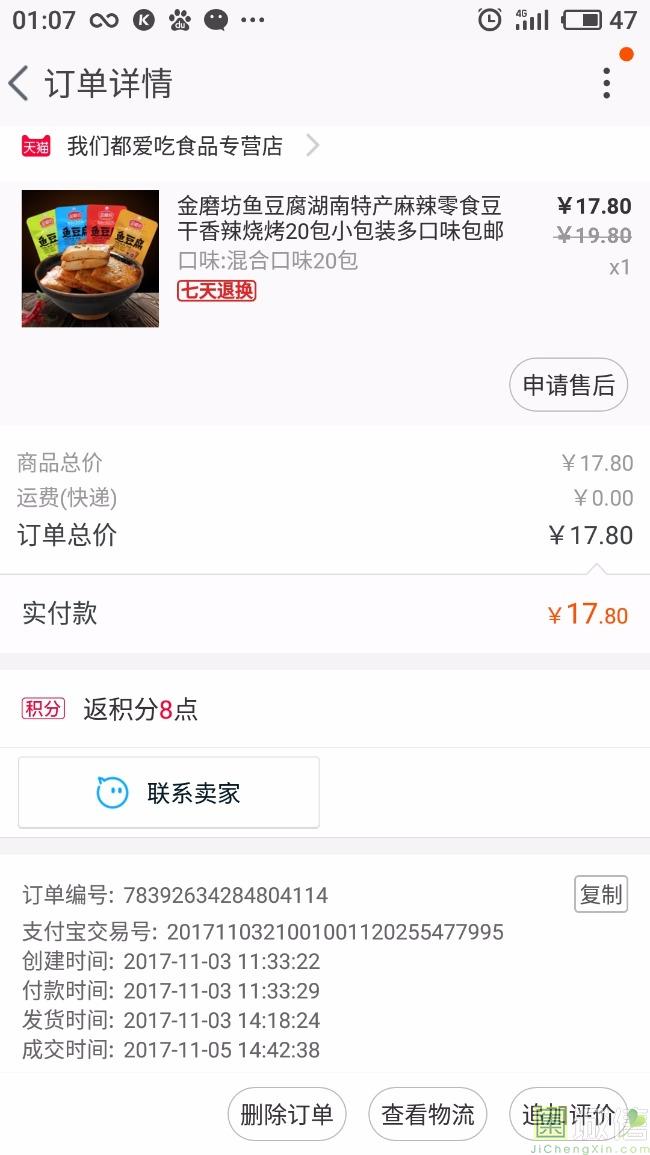
Task: Tap 申请售后 to request after-sales service
Action: click(x=568, y=385)
